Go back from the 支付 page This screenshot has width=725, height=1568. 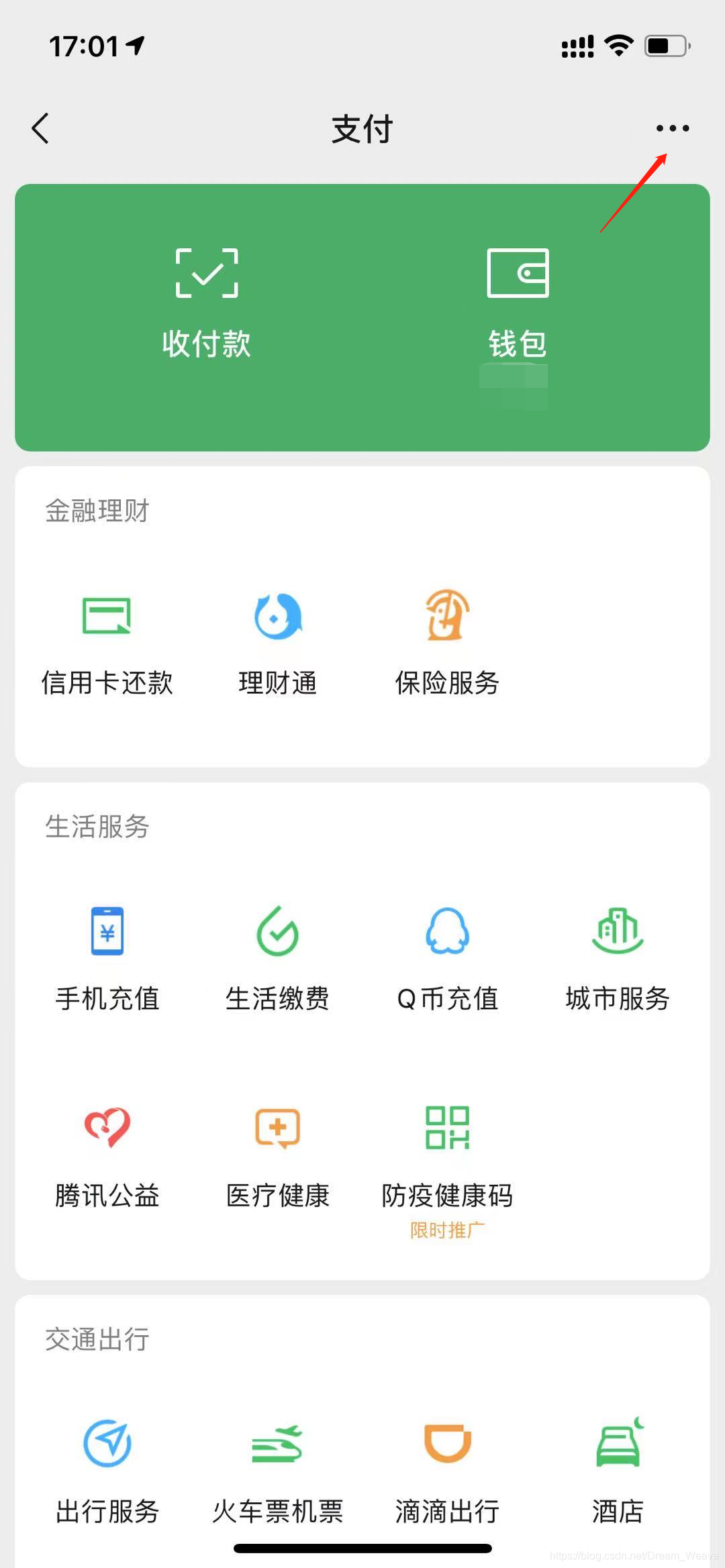[41, 128]
